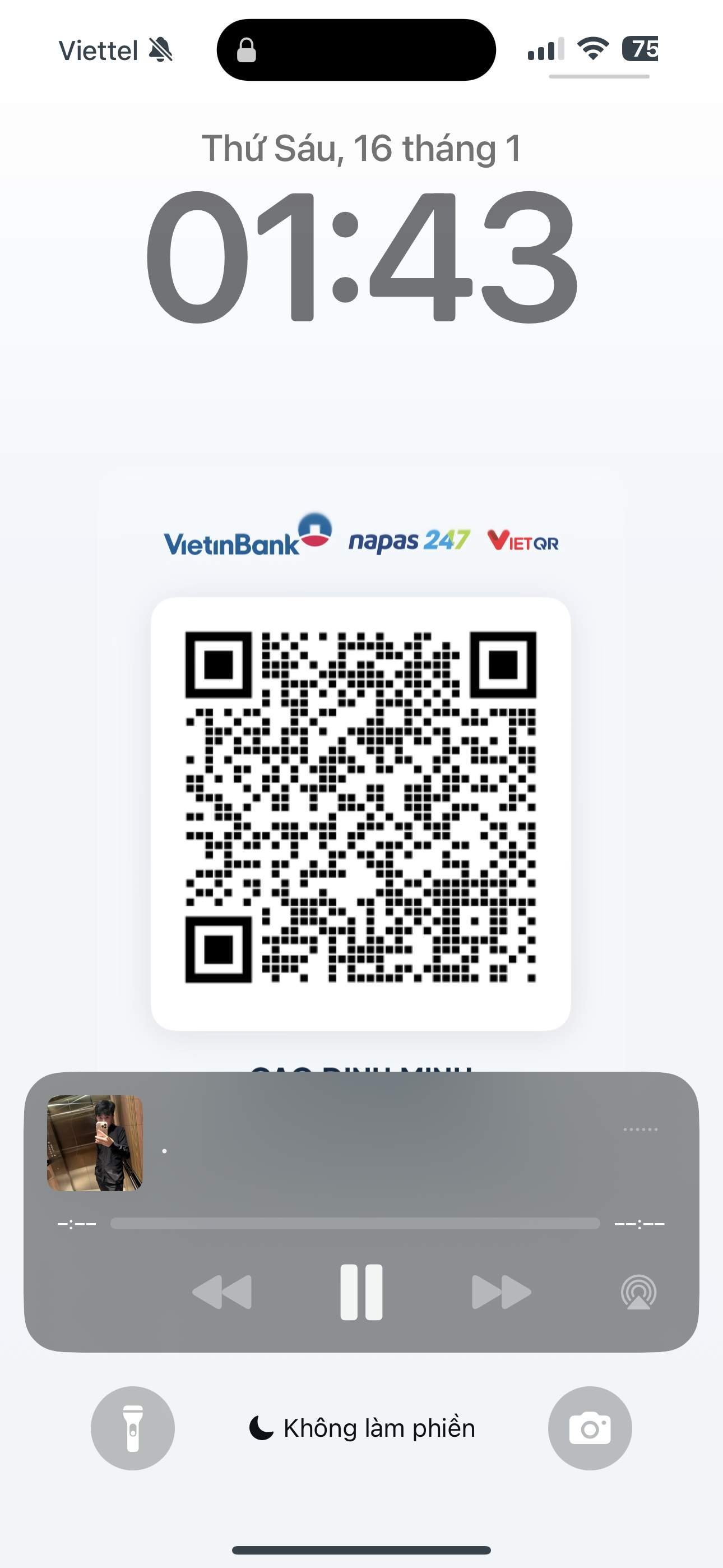Open the now playing artwork thumbnail
The height and width of the screenshot is (1568, 723).
(95, 1143)
